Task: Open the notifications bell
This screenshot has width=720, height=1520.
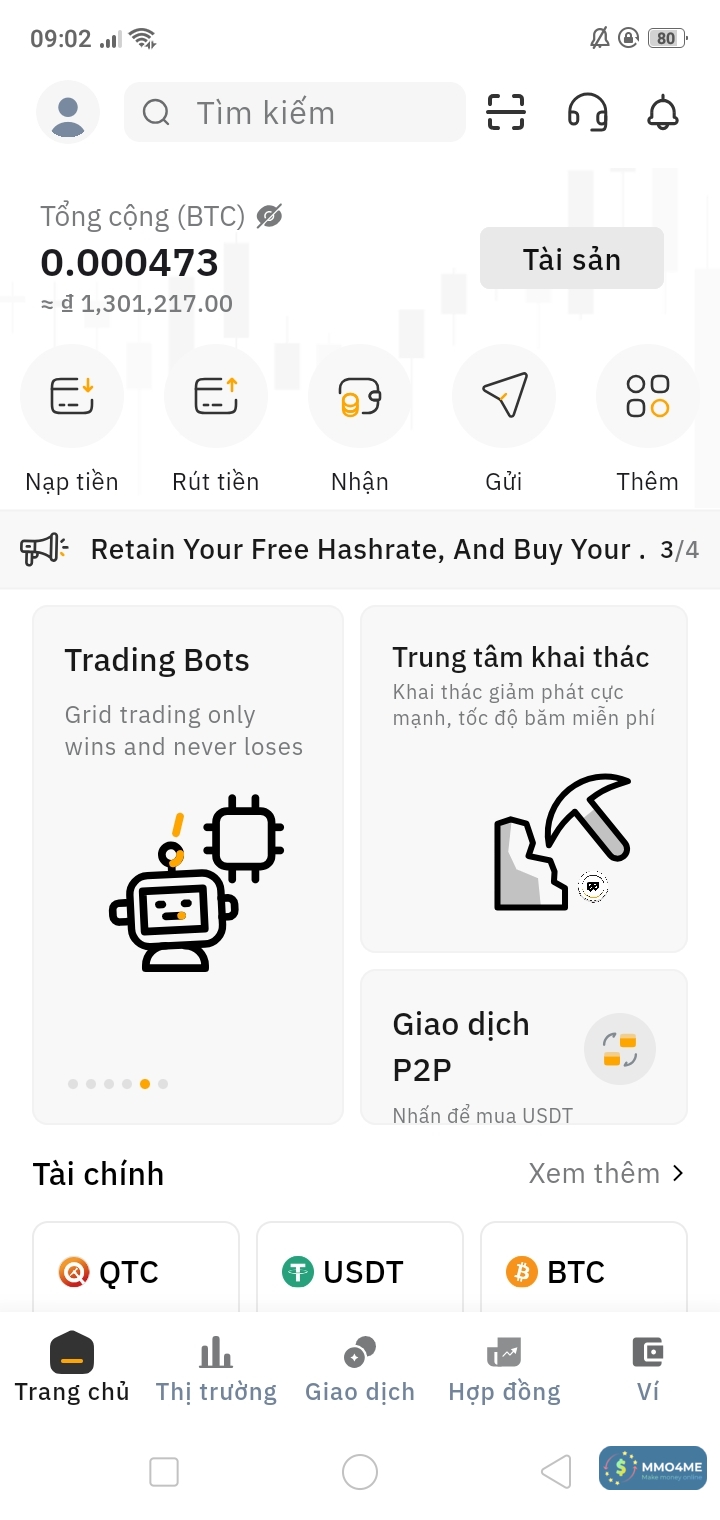Action: coord(663,112)
